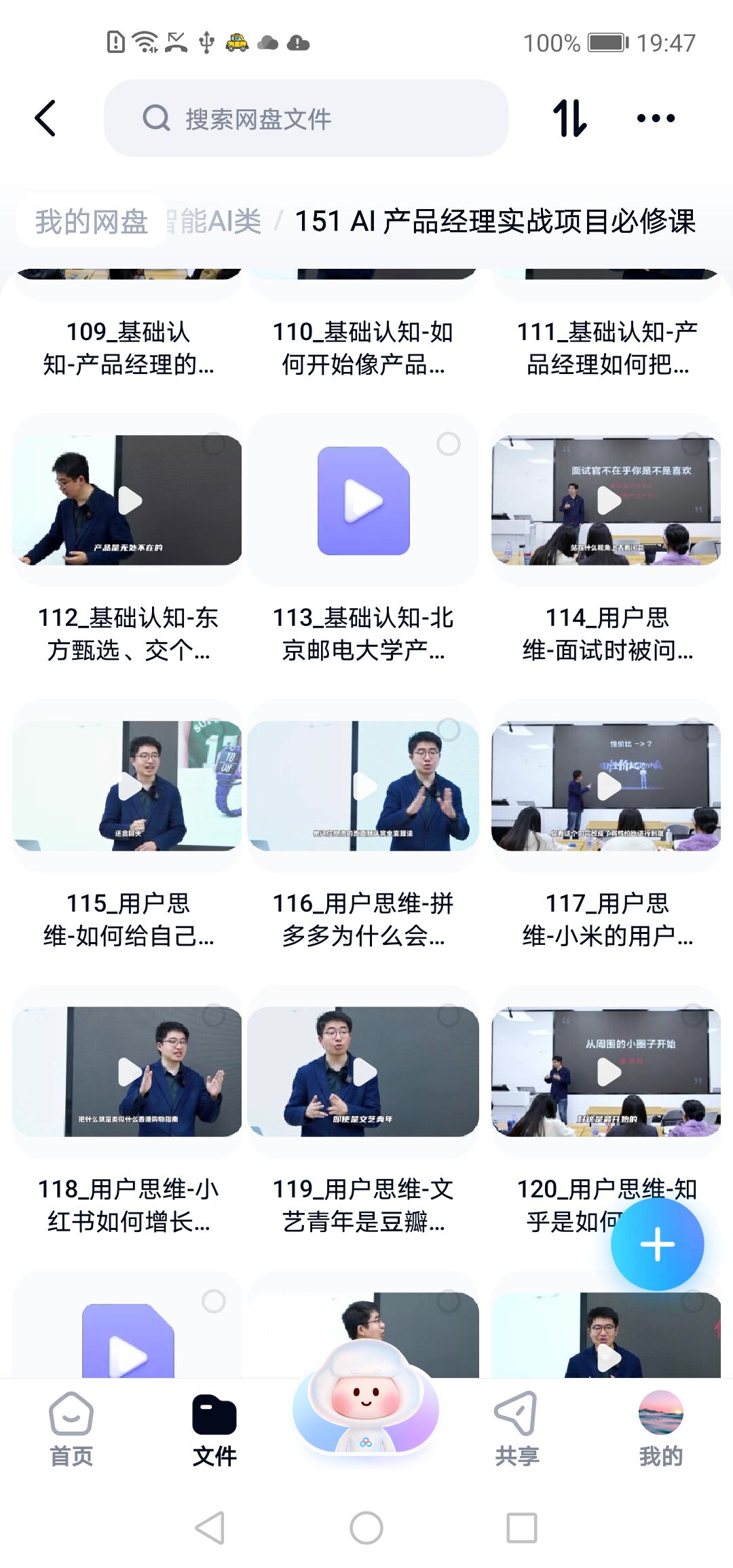Open video 118_用户思维-小红书如何增长
Image resolution: width=733 pixels, height=1568 pixels.
tap(128, 1072)
